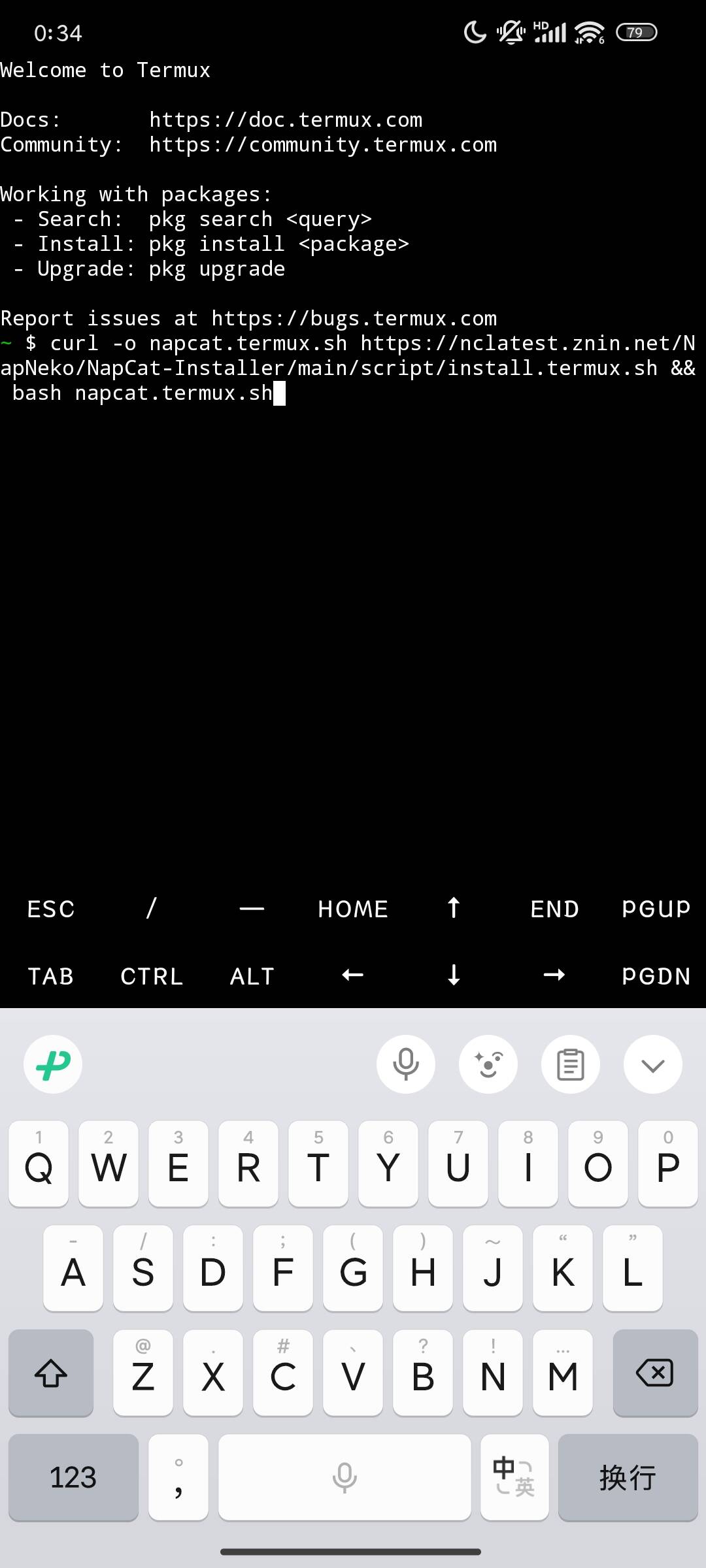This screenshot has width=706, height=1568.
Task: Switch keyboard language between Chinese and English
Action: (x=514, y=1477)
